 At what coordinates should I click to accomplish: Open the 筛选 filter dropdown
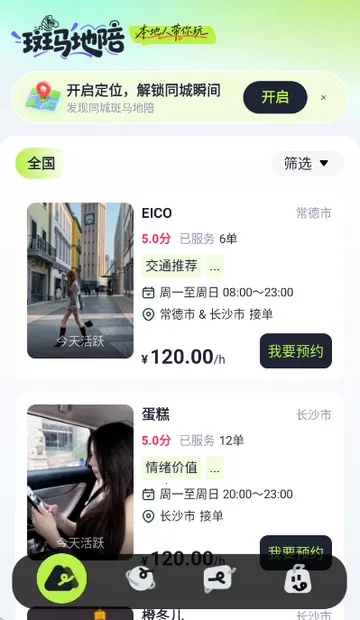307,163
